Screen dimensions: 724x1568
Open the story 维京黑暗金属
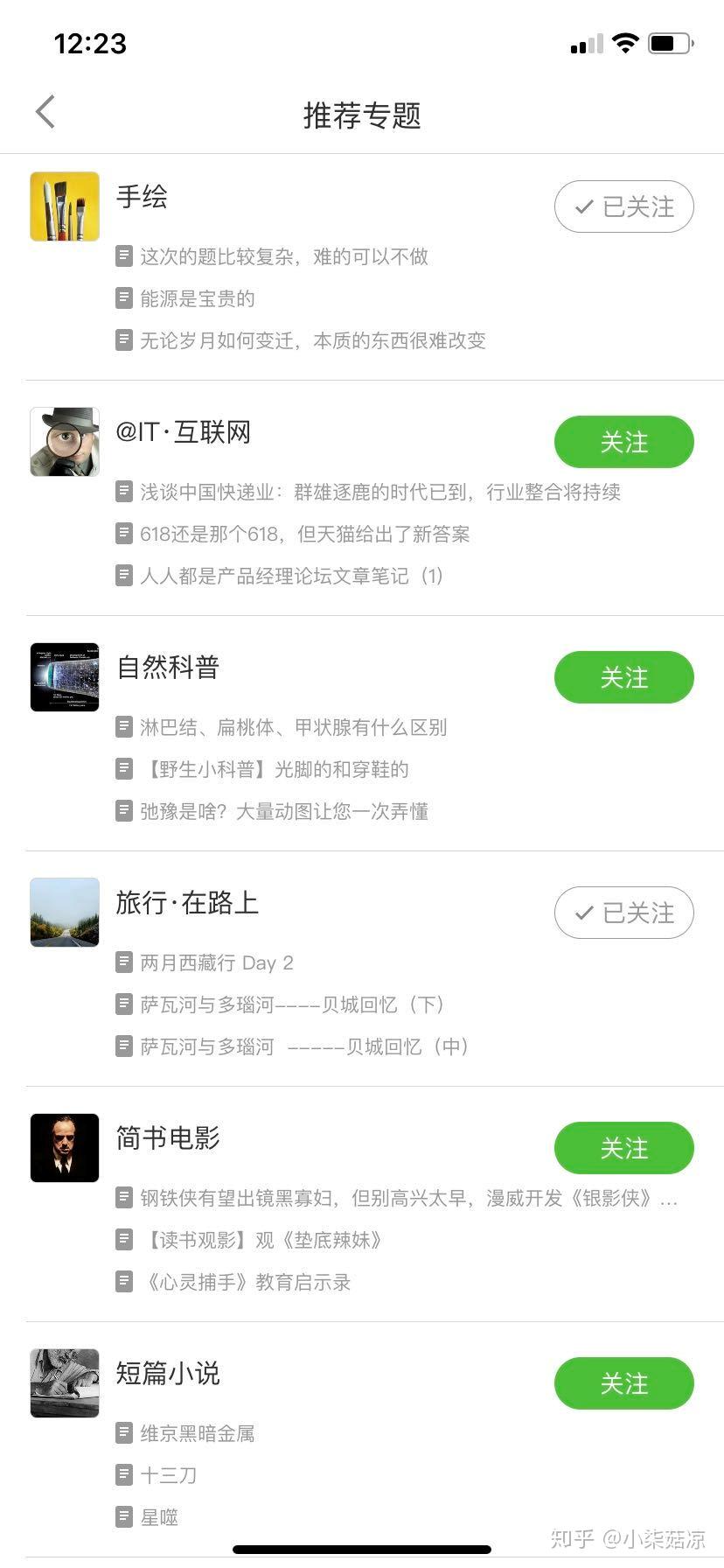(x=198, y=1433)
